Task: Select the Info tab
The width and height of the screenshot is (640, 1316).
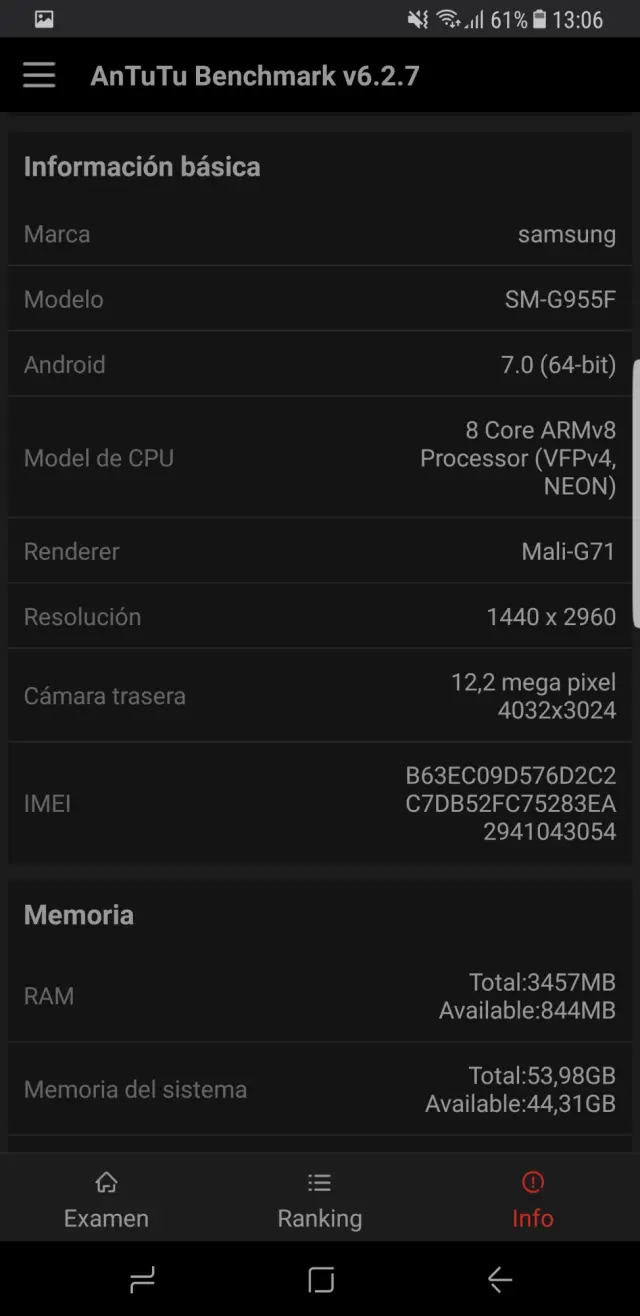Action: coord(532,1199)
